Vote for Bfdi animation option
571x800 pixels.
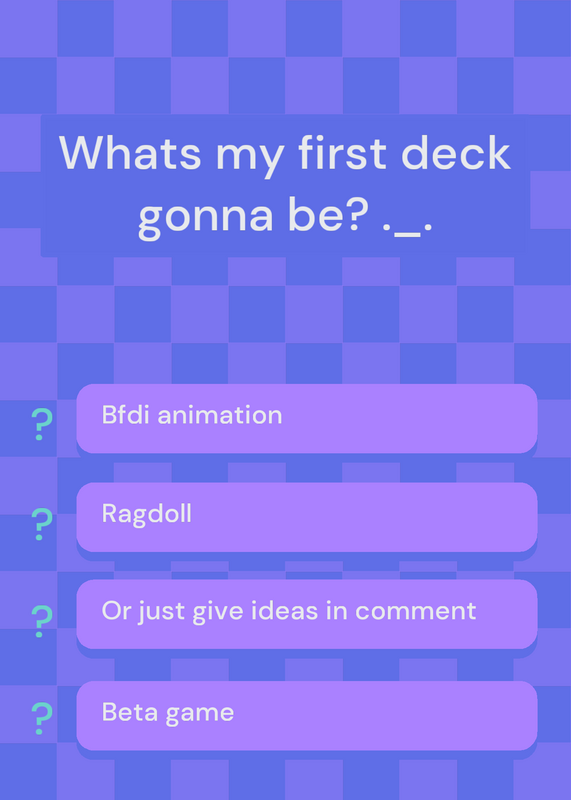pos(307,418)
